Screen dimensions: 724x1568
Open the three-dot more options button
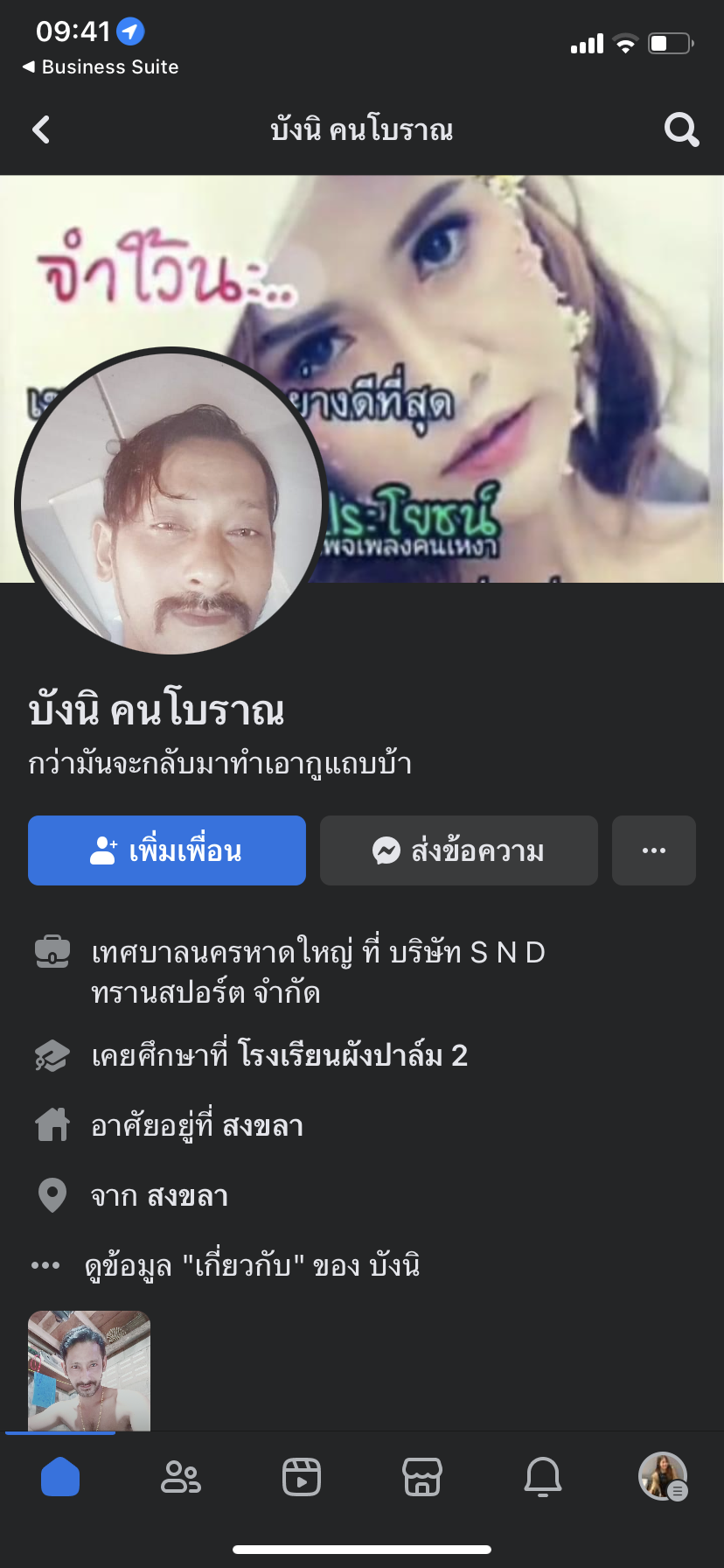(x=653, y=850)
